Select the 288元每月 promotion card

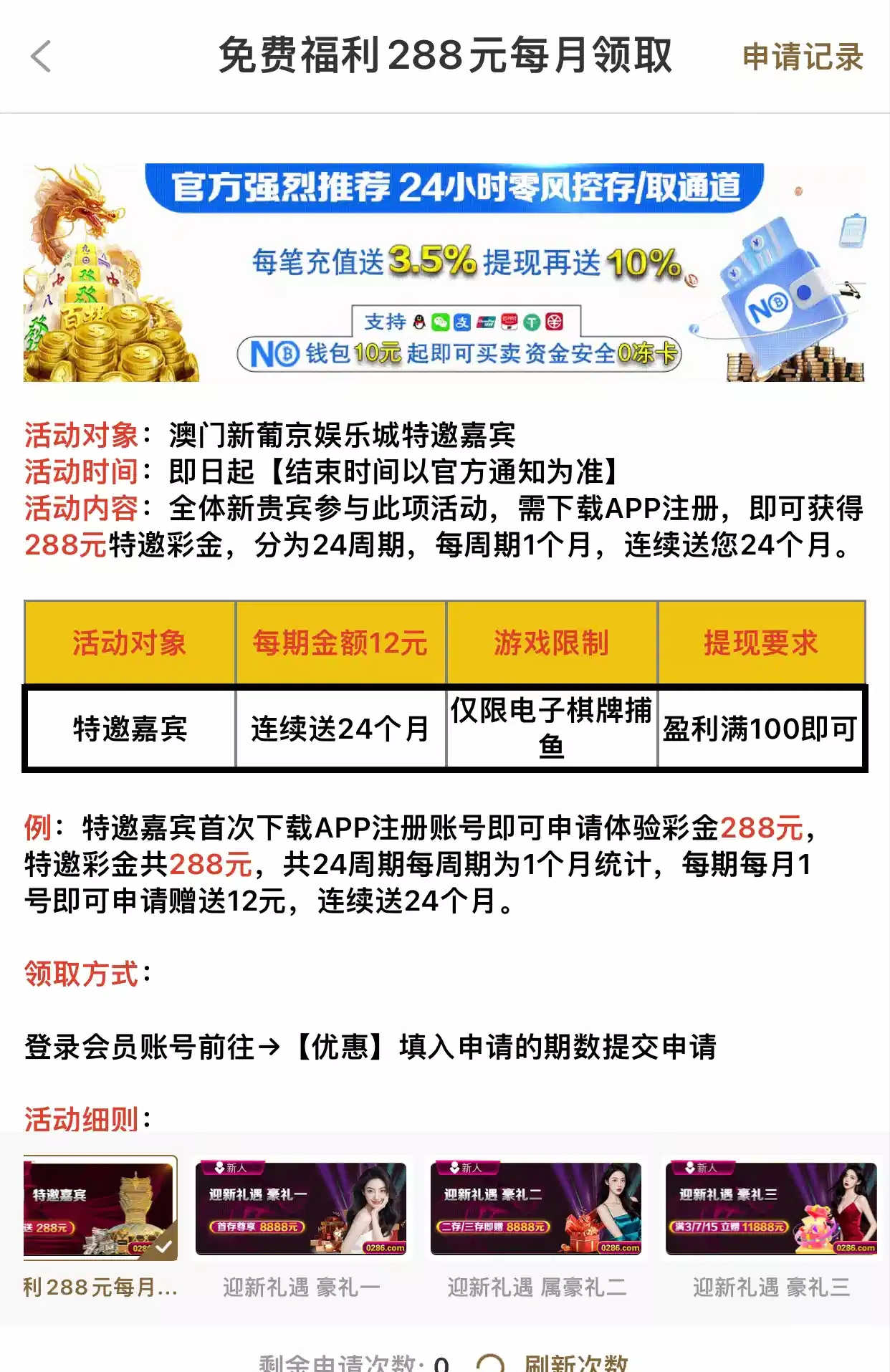100,1228
